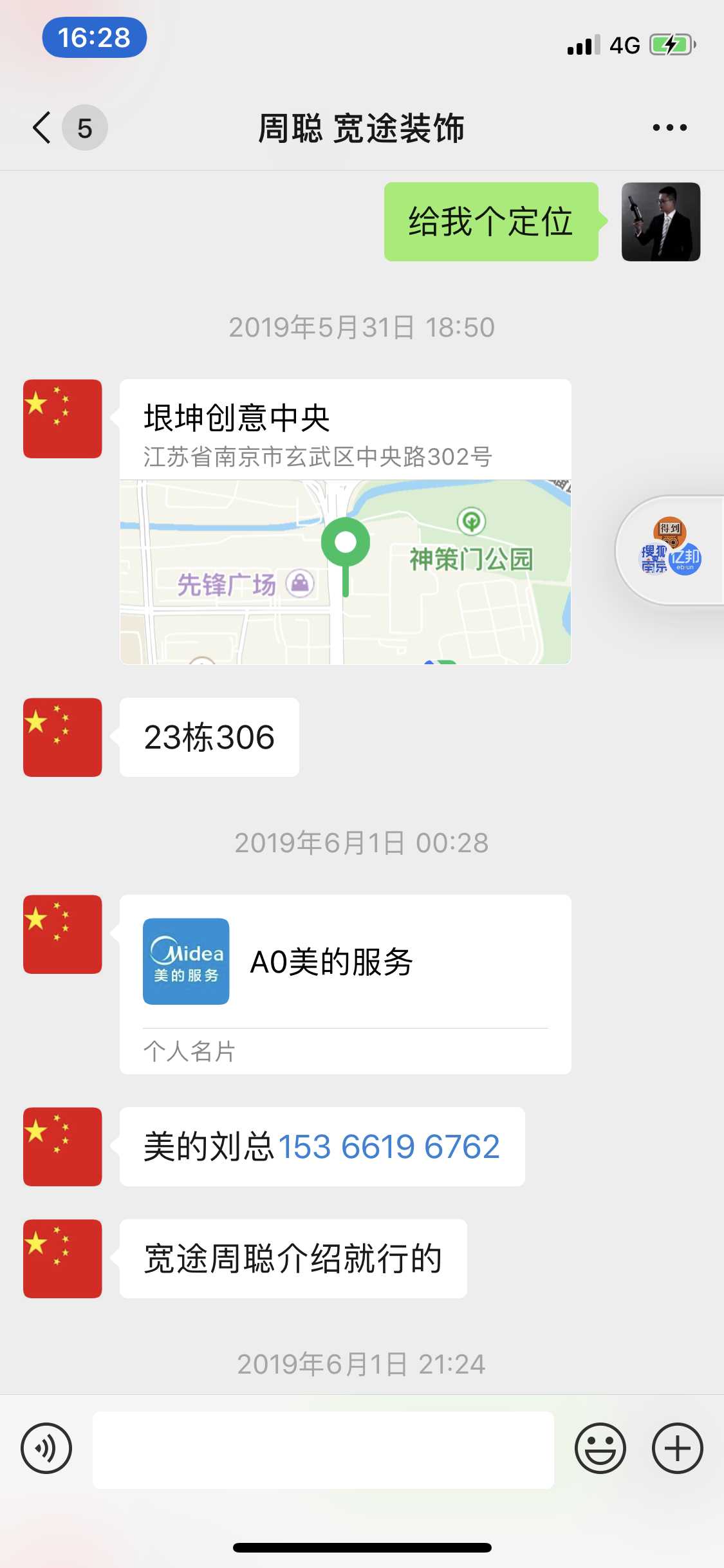Open the emoji sticker panel
724x1568 pixels.
click(x=600, y=1448)
